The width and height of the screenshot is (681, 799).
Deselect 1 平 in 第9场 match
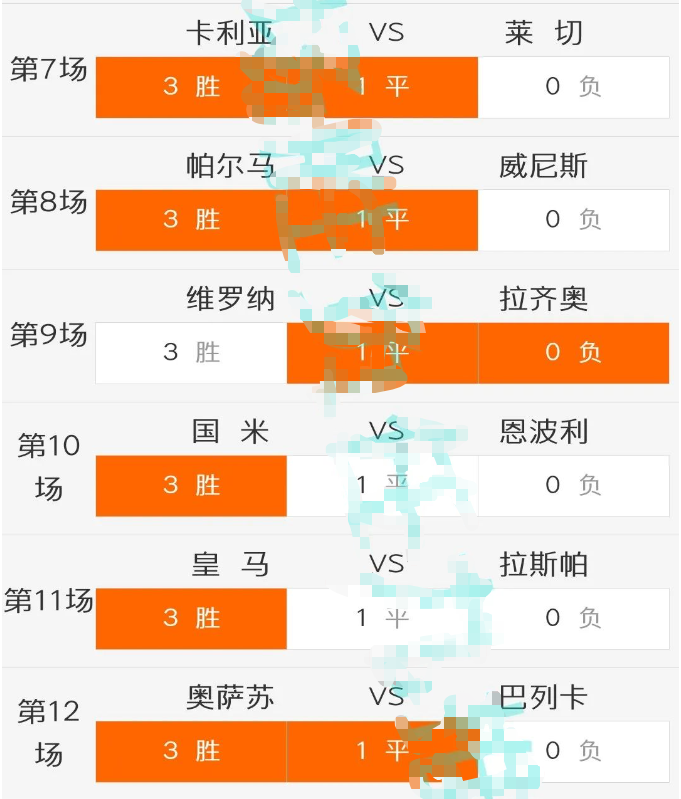[382, 353]
